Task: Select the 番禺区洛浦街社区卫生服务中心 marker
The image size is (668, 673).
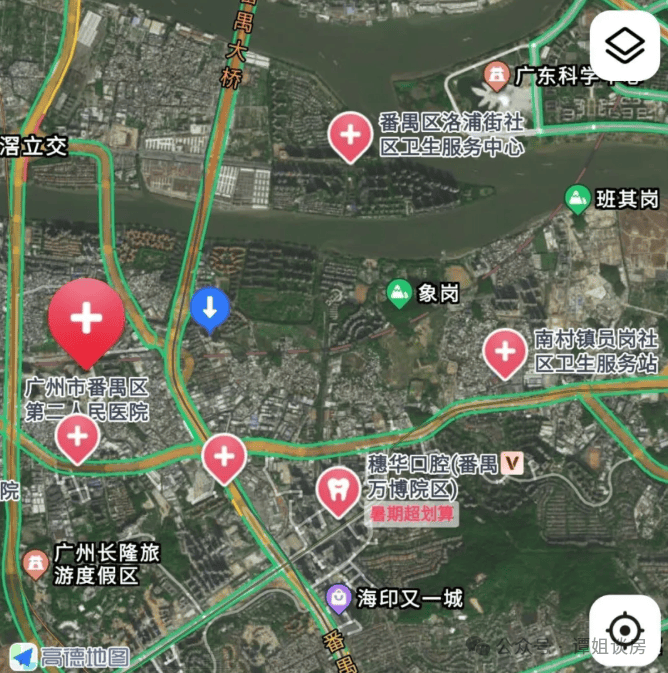Action: [351, 136]
